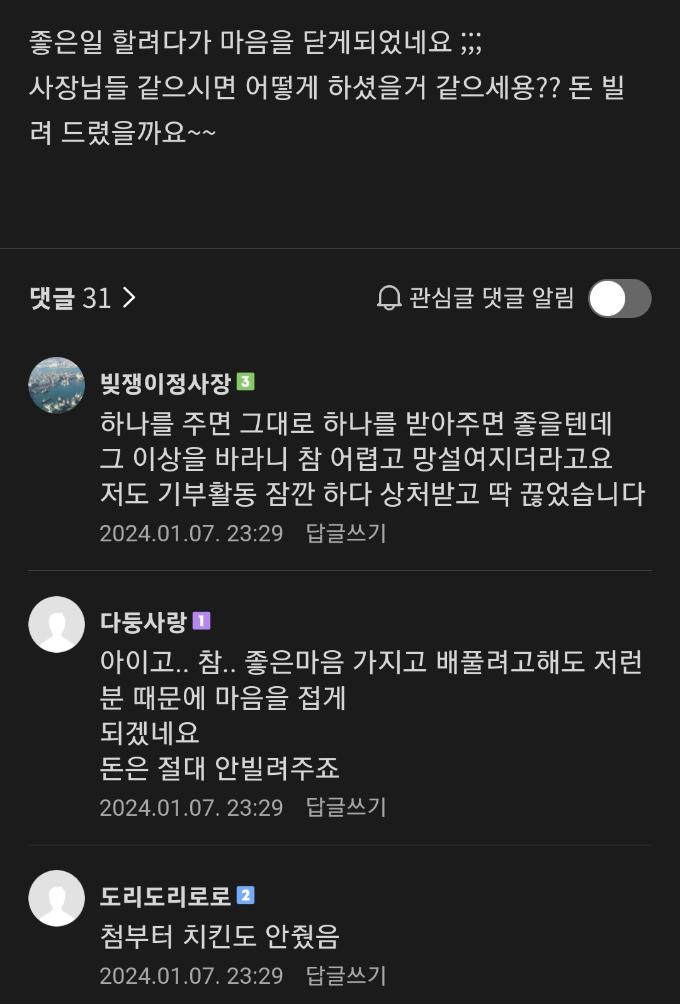Viewport: 680px width, 1004px height.
Task: Tap the username 빚쟁이정사장
Action: click(x=165, y=382)
